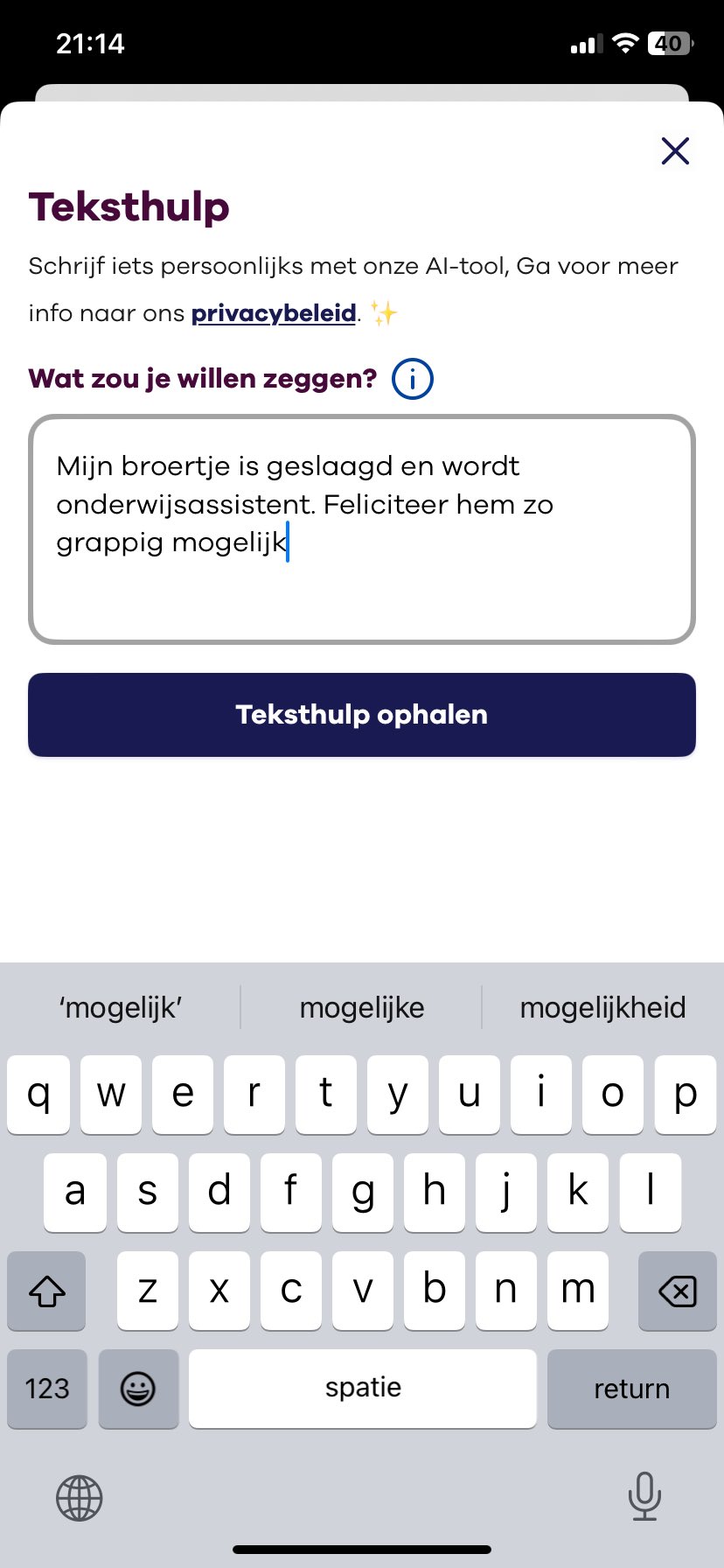
Task: Tap the backspace key
Action: pyautogui.click(x=678, y=1291)
